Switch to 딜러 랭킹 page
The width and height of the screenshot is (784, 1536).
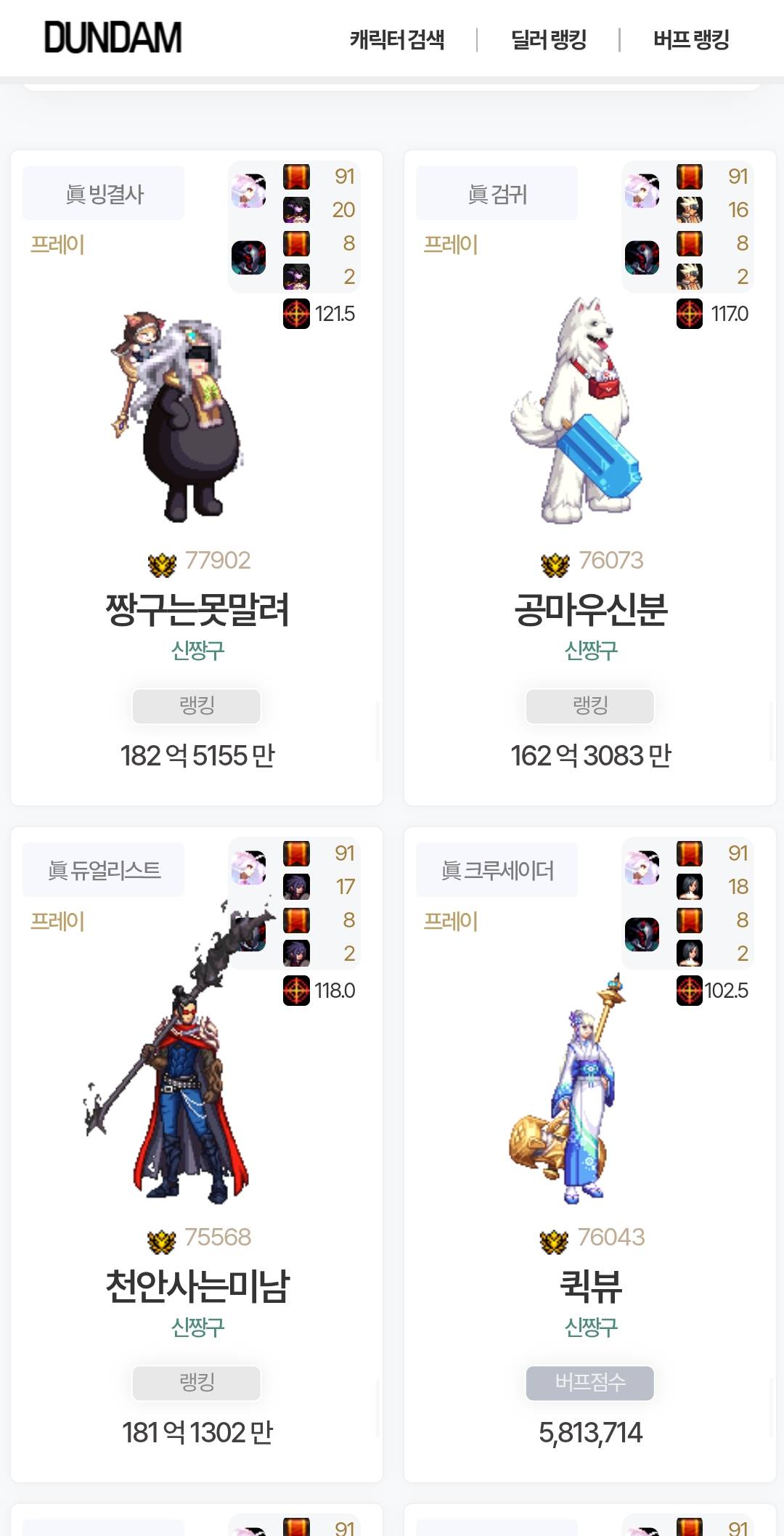(549, 39)
